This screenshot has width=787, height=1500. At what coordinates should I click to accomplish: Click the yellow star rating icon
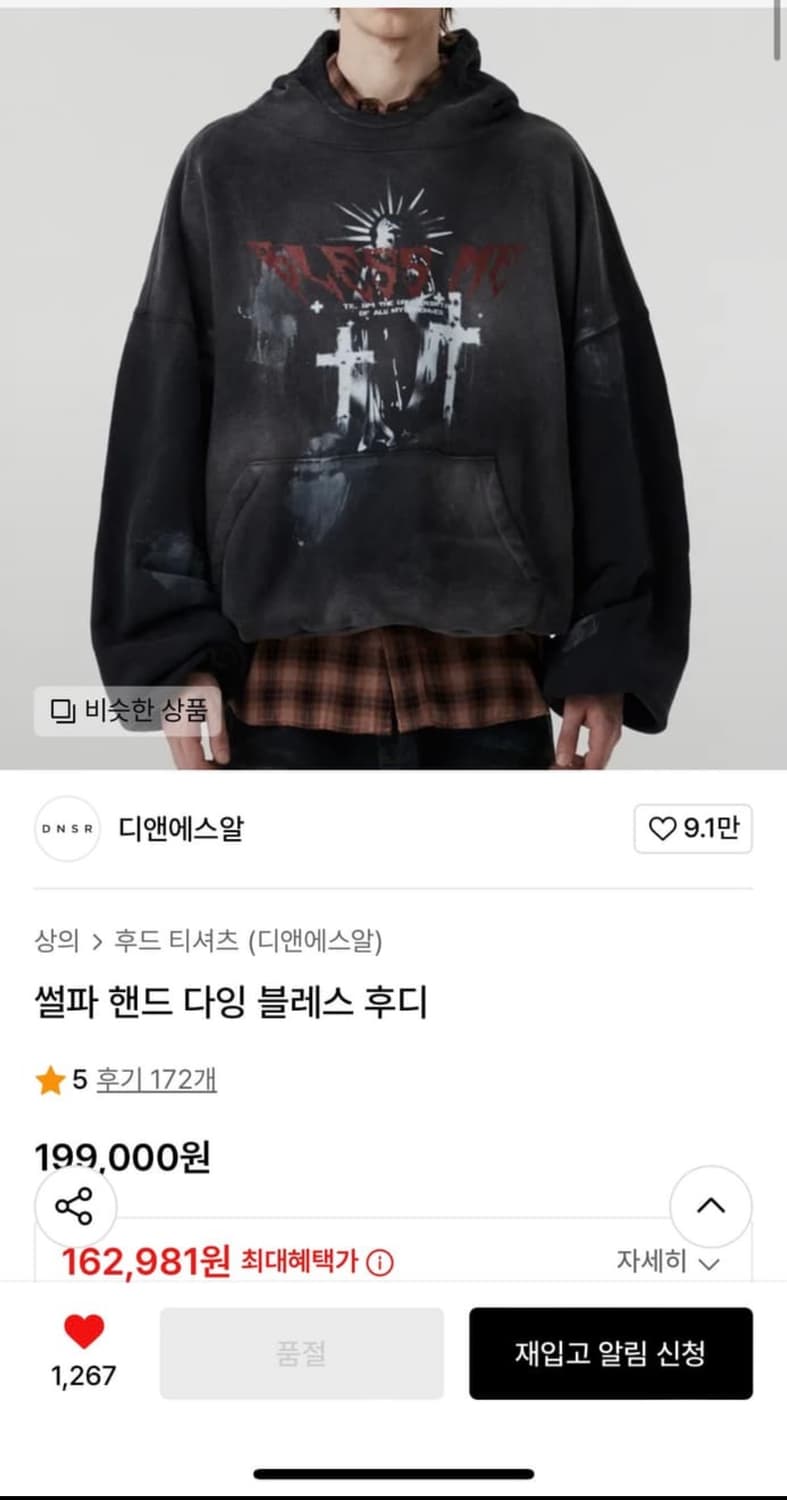point(46,1079)
